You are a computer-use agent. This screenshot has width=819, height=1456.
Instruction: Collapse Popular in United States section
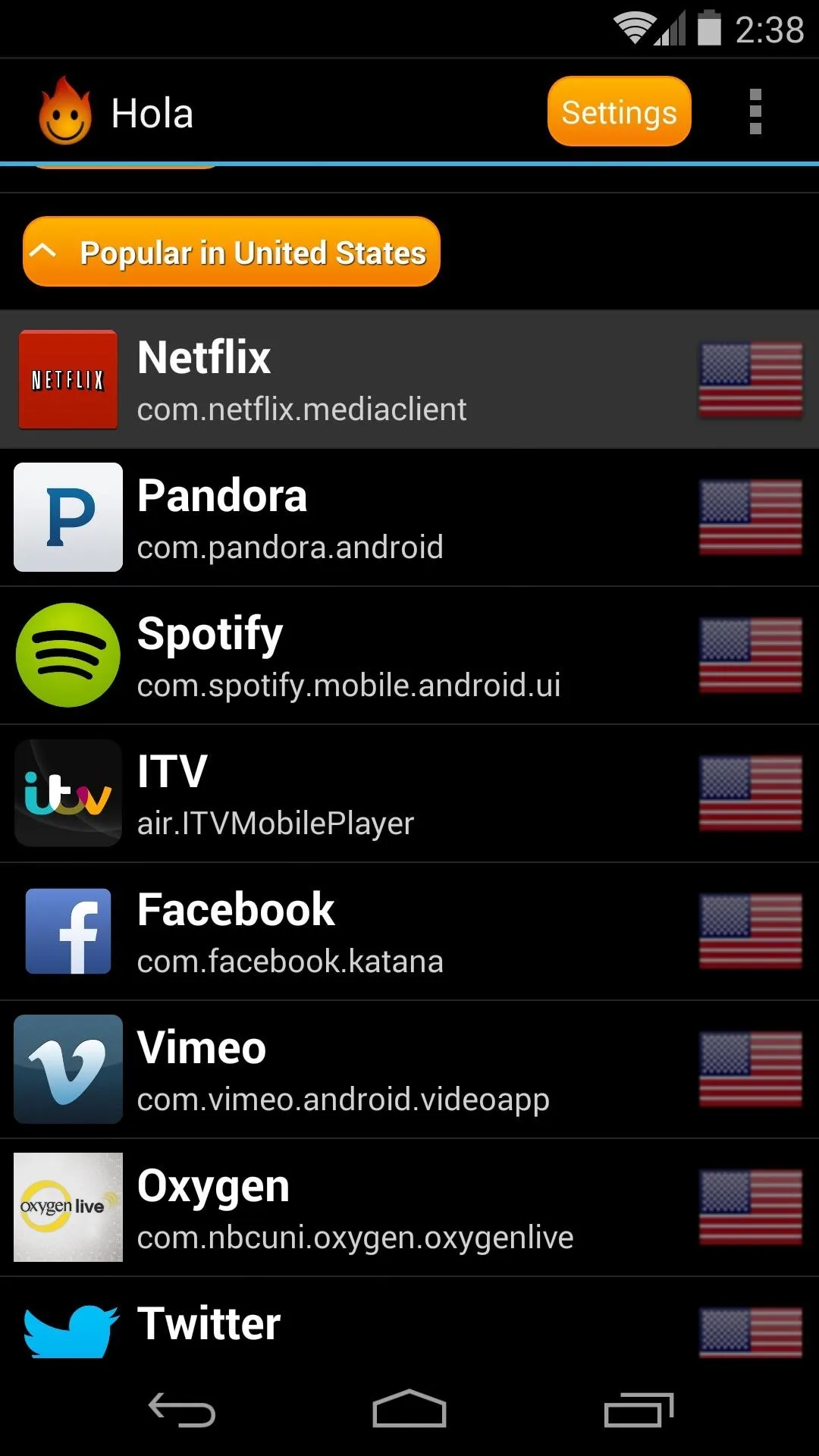(231, 252)
